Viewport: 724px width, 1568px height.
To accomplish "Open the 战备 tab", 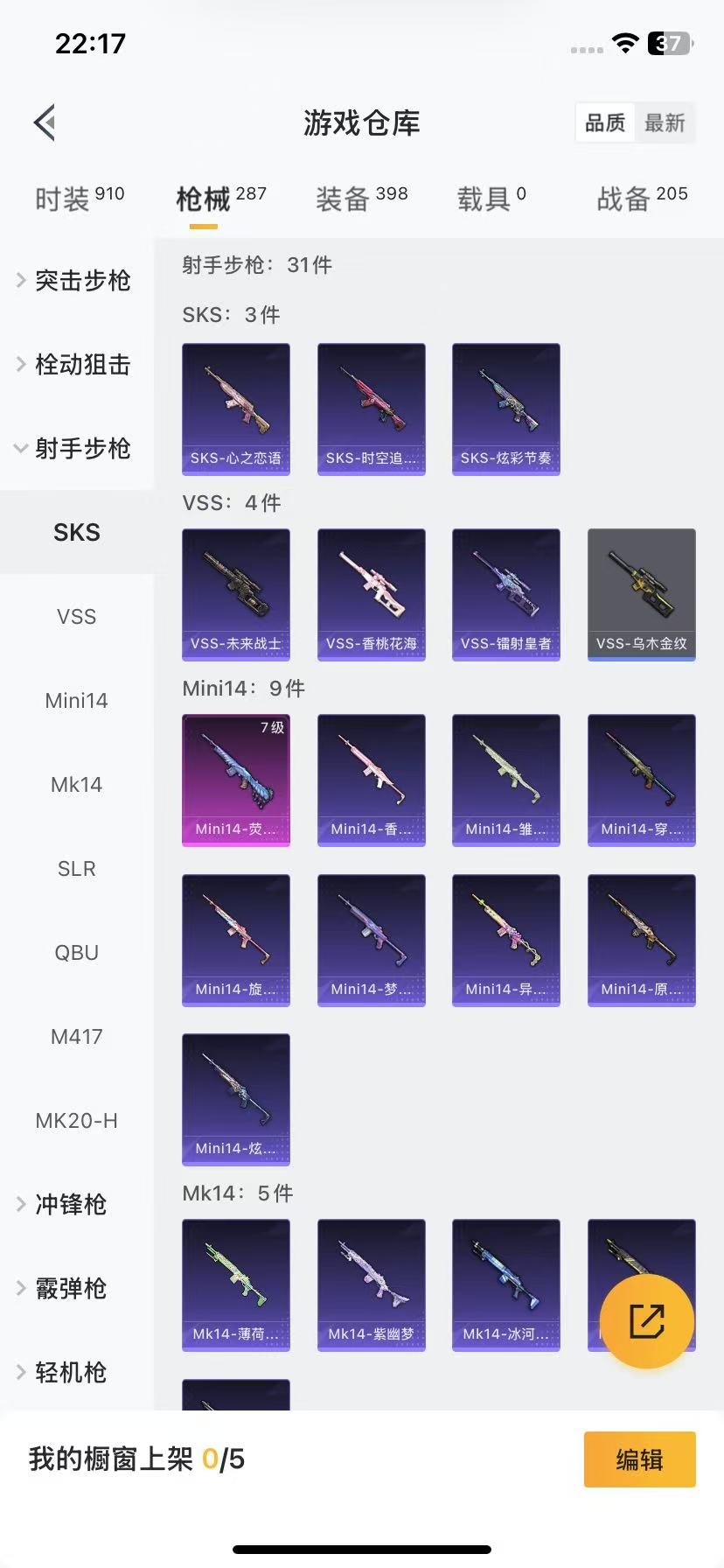I will [x=642, y=199].
